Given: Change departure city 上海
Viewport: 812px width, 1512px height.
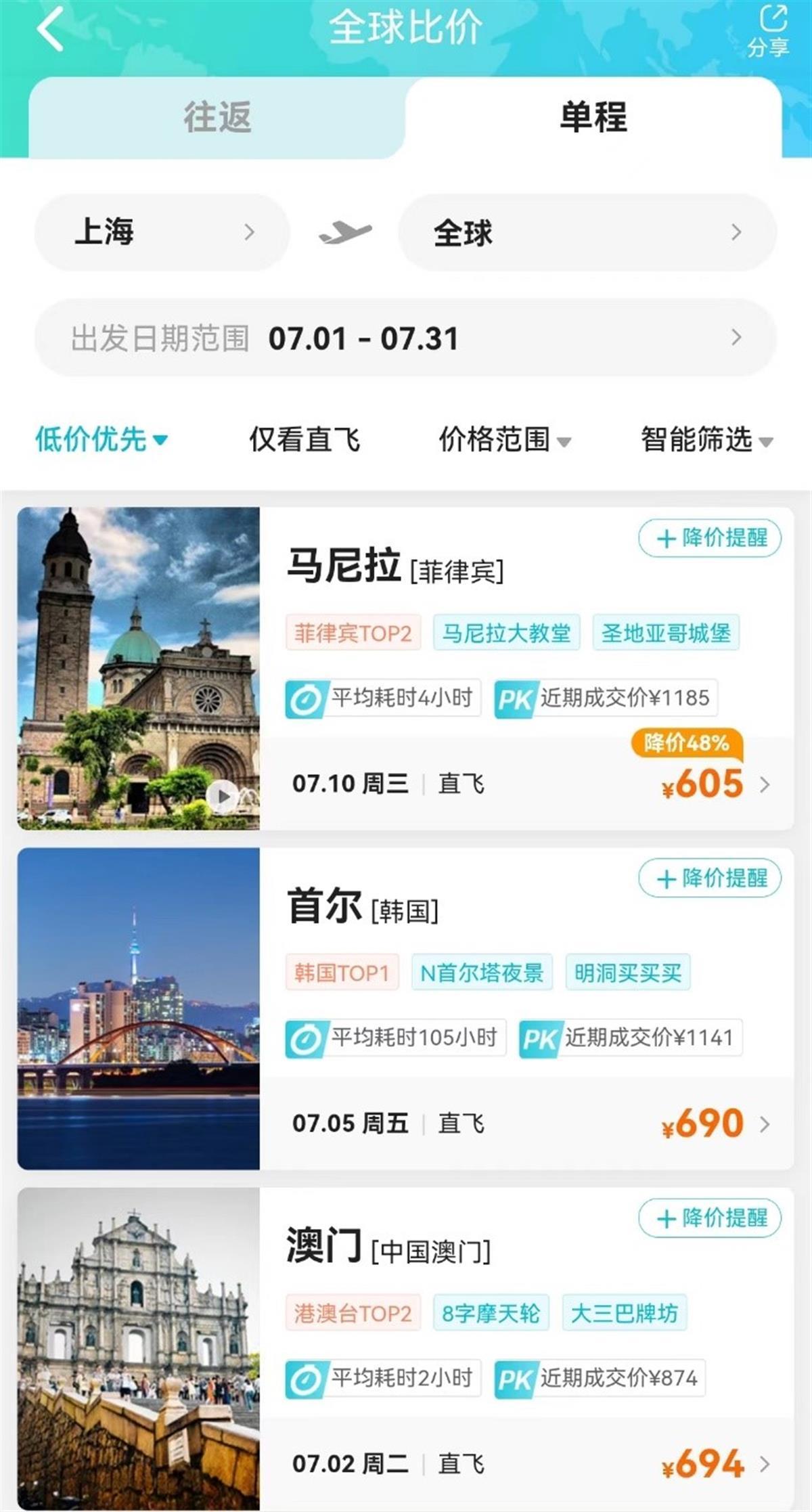Looking at the screenshot, I should [162, 232].
